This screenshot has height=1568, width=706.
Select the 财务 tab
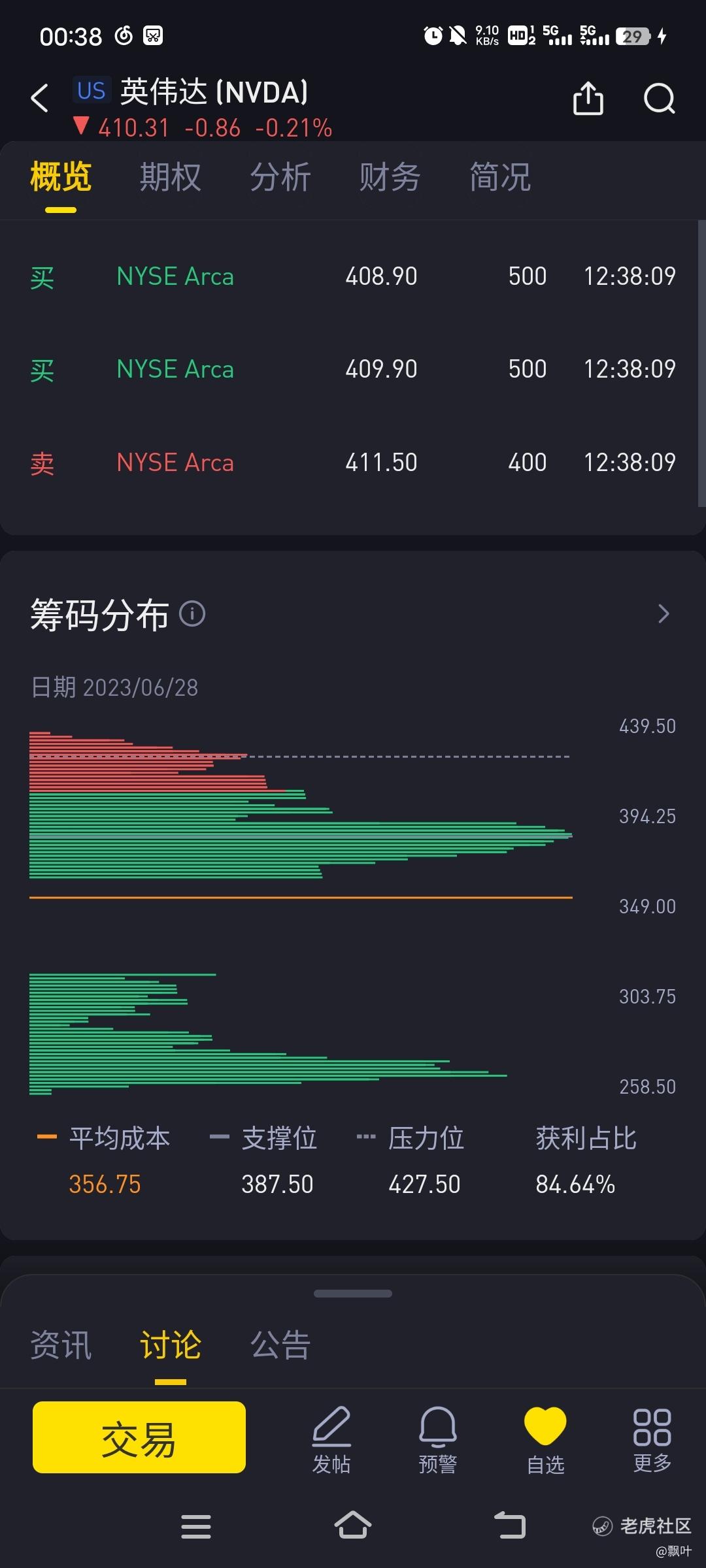[x=389, y=177]
